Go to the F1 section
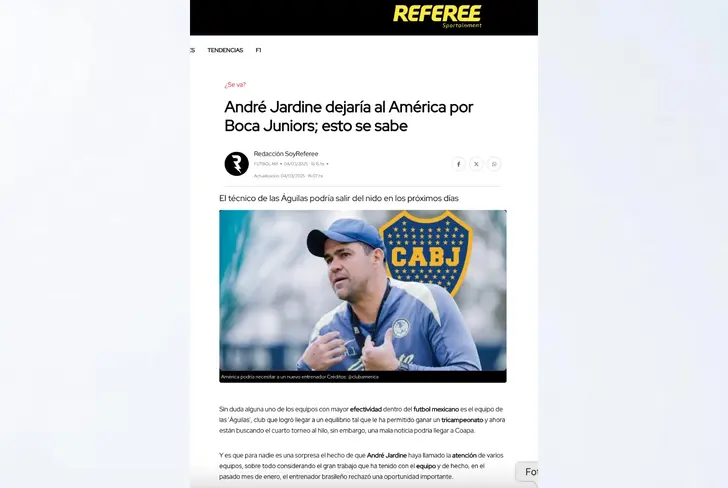The image size is (728, 488). pos(258,50)
